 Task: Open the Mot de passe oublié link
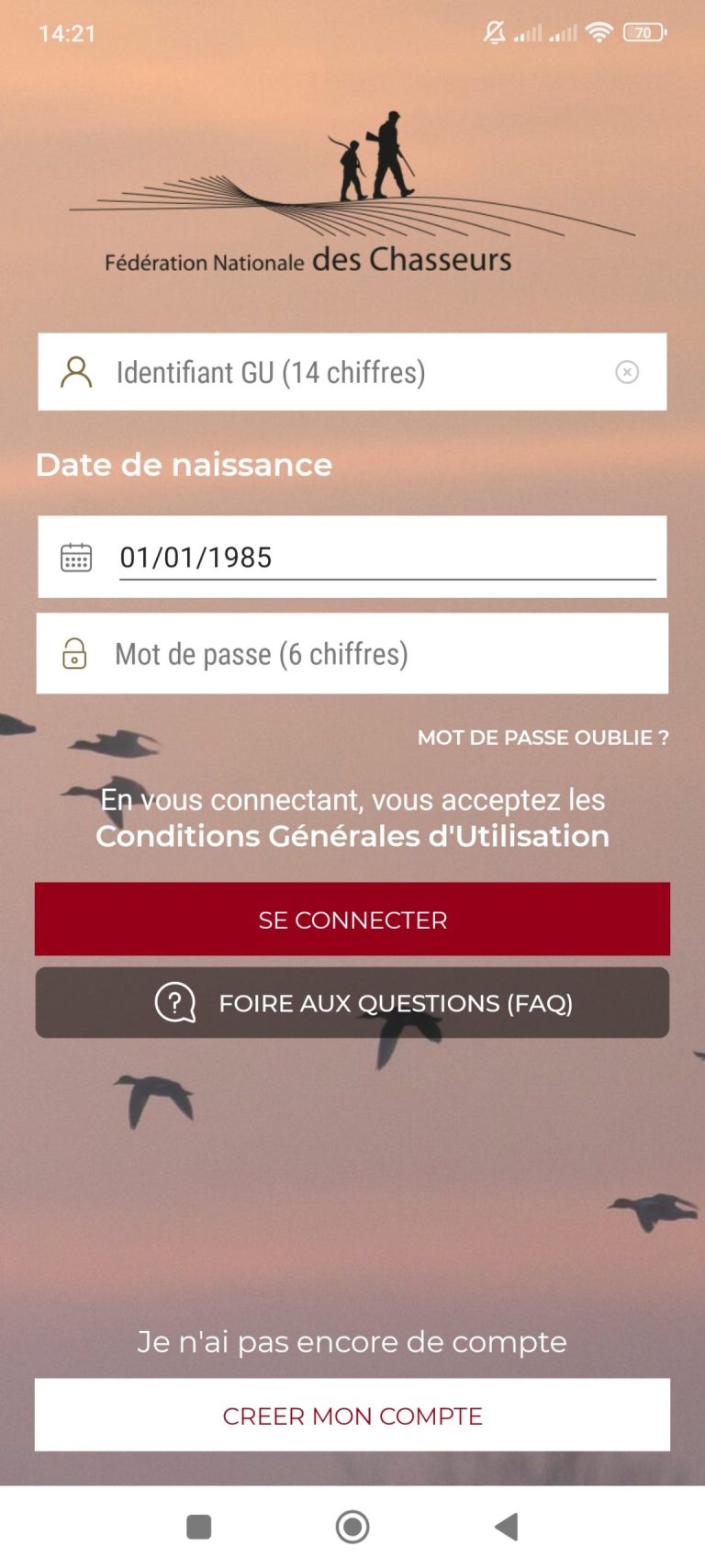pyautogui.click(x=543, y=738)
